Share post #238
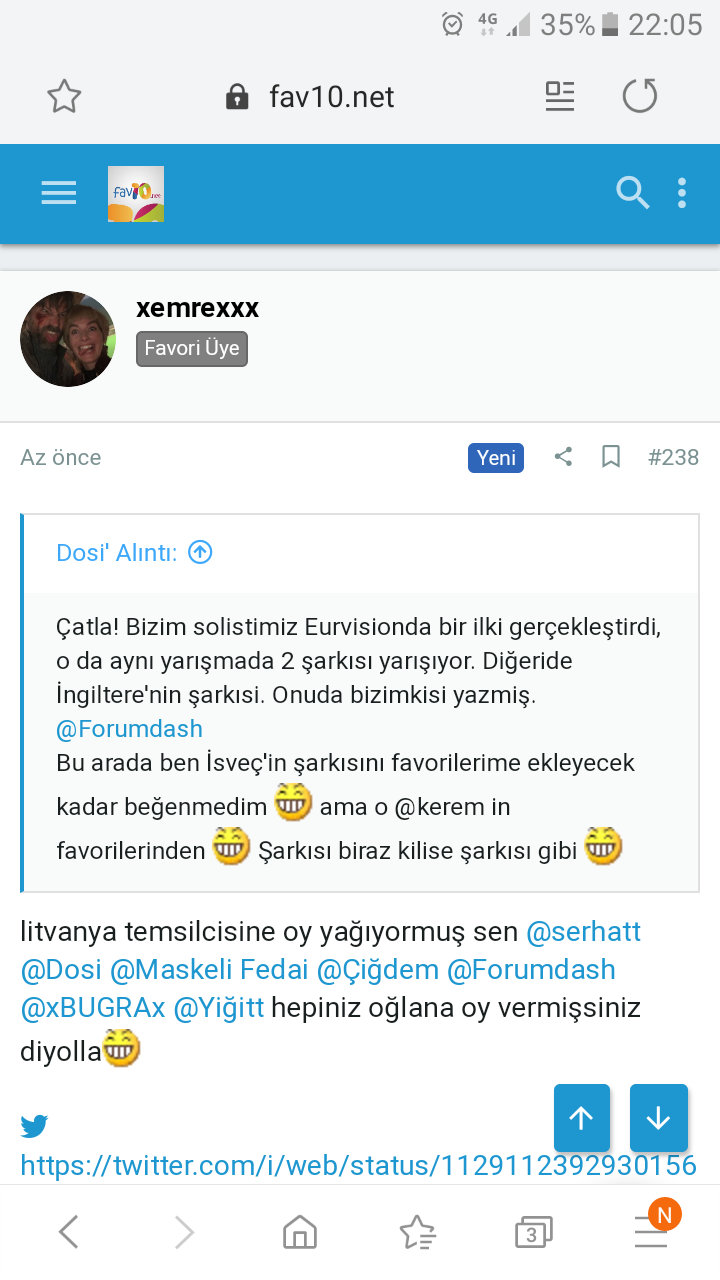The image size is (720, 1280). (x=564, y=457)
